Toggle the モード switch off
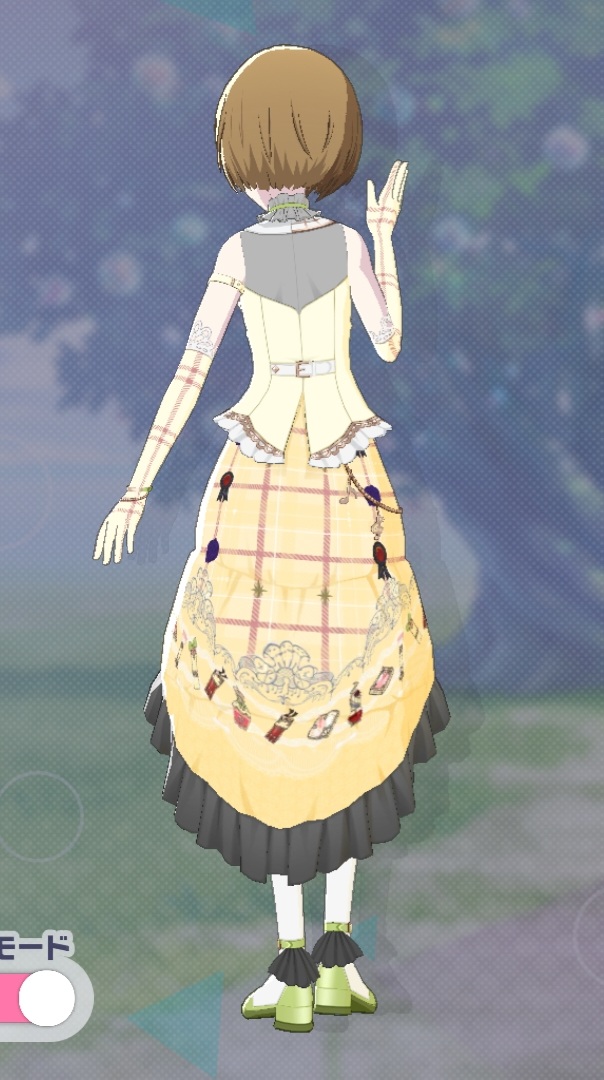Viewport: 604px width, 1080px height. 40,998
